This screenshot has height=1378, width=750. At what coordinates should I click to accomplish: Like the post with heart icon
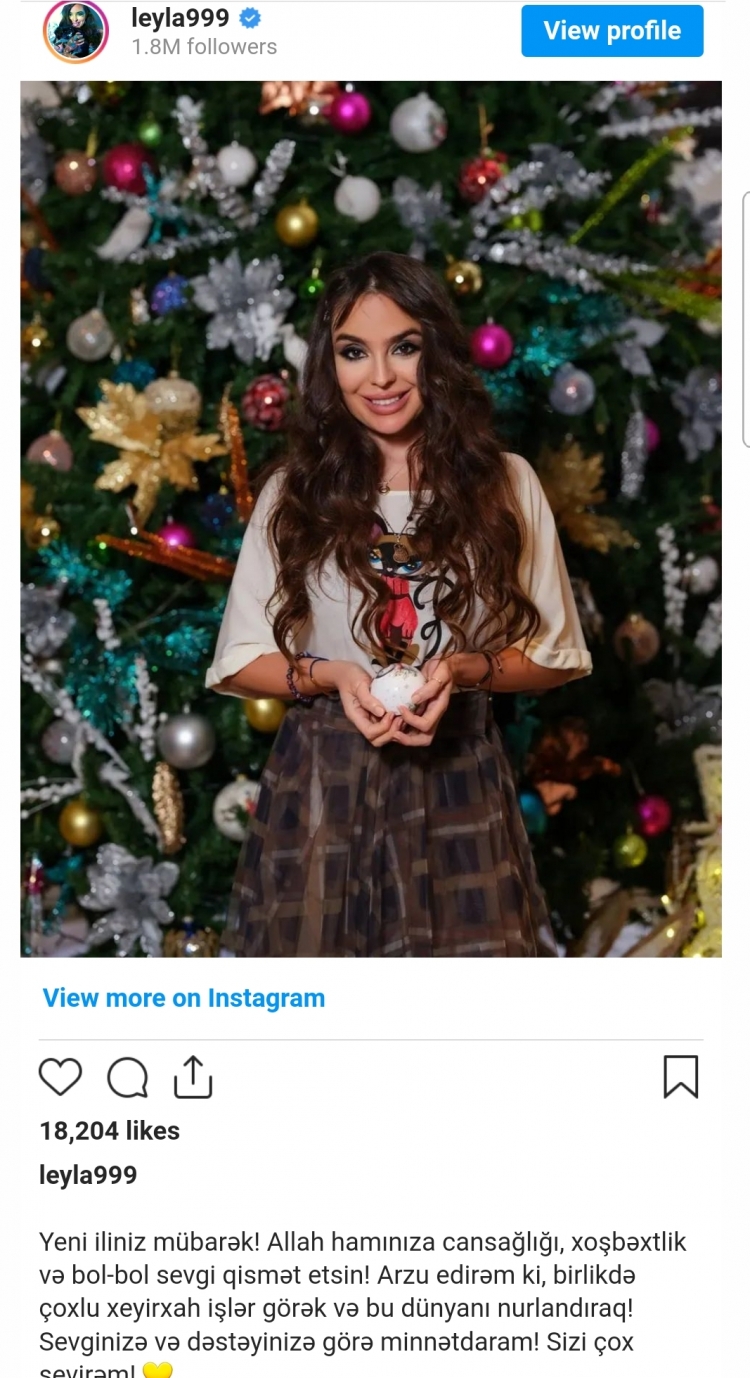pos(60,1077)
